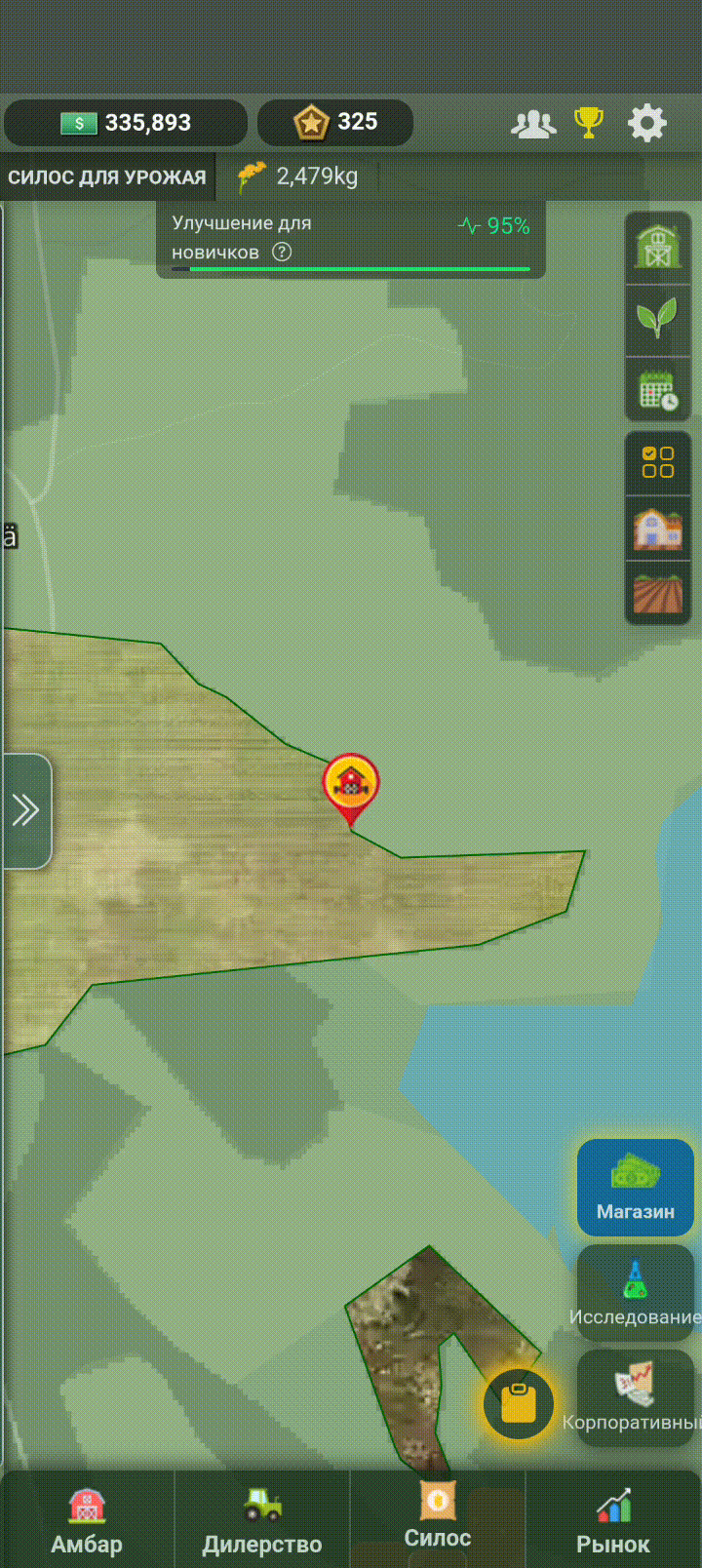The image size is (702, 1568).
Task: Open the trophy leaderboard
Action: 589,123
